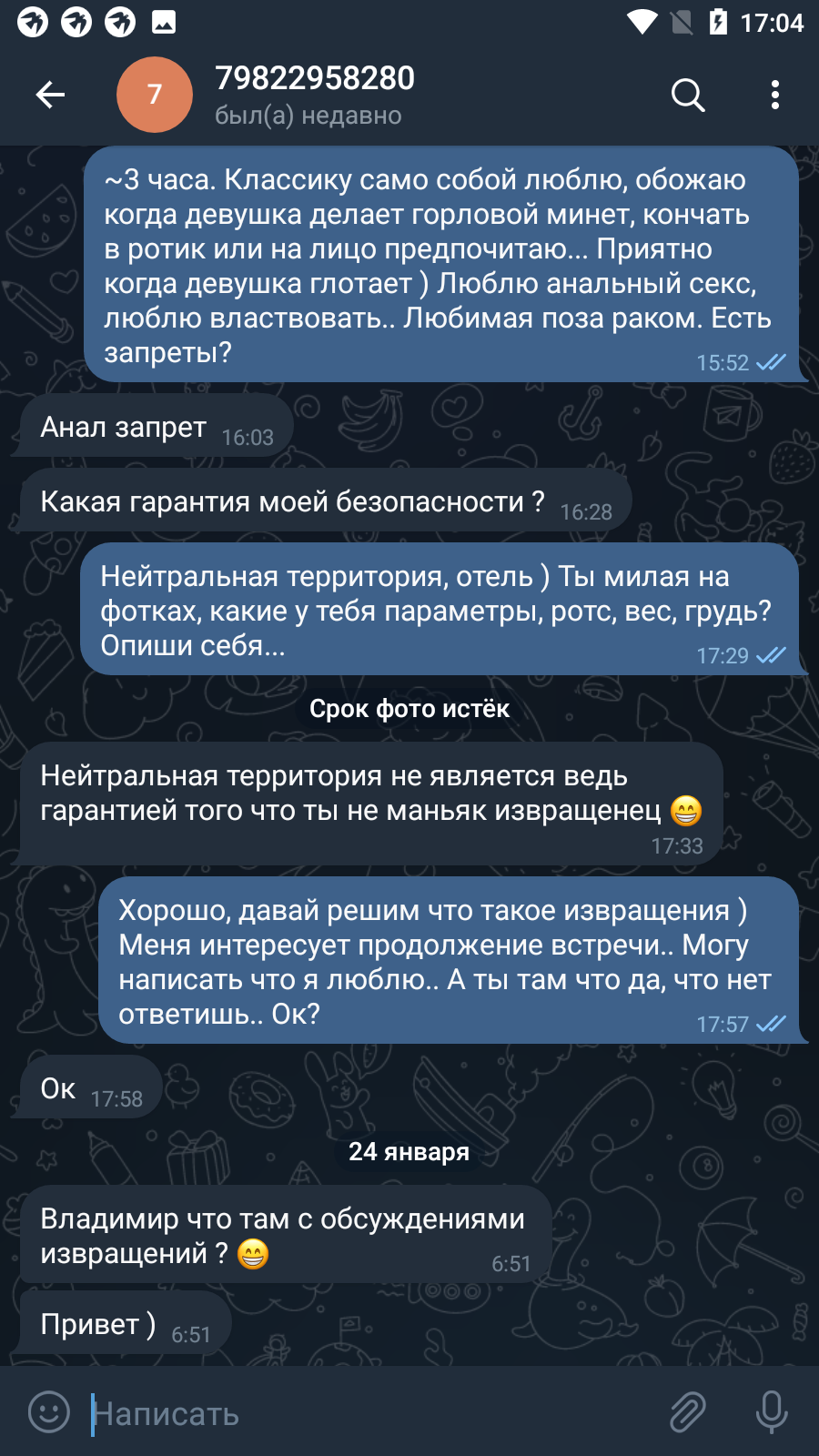The height and width of the screenshot is (1456, 819).
Task: Search within this chat
Action: click(x=688, y=95)
